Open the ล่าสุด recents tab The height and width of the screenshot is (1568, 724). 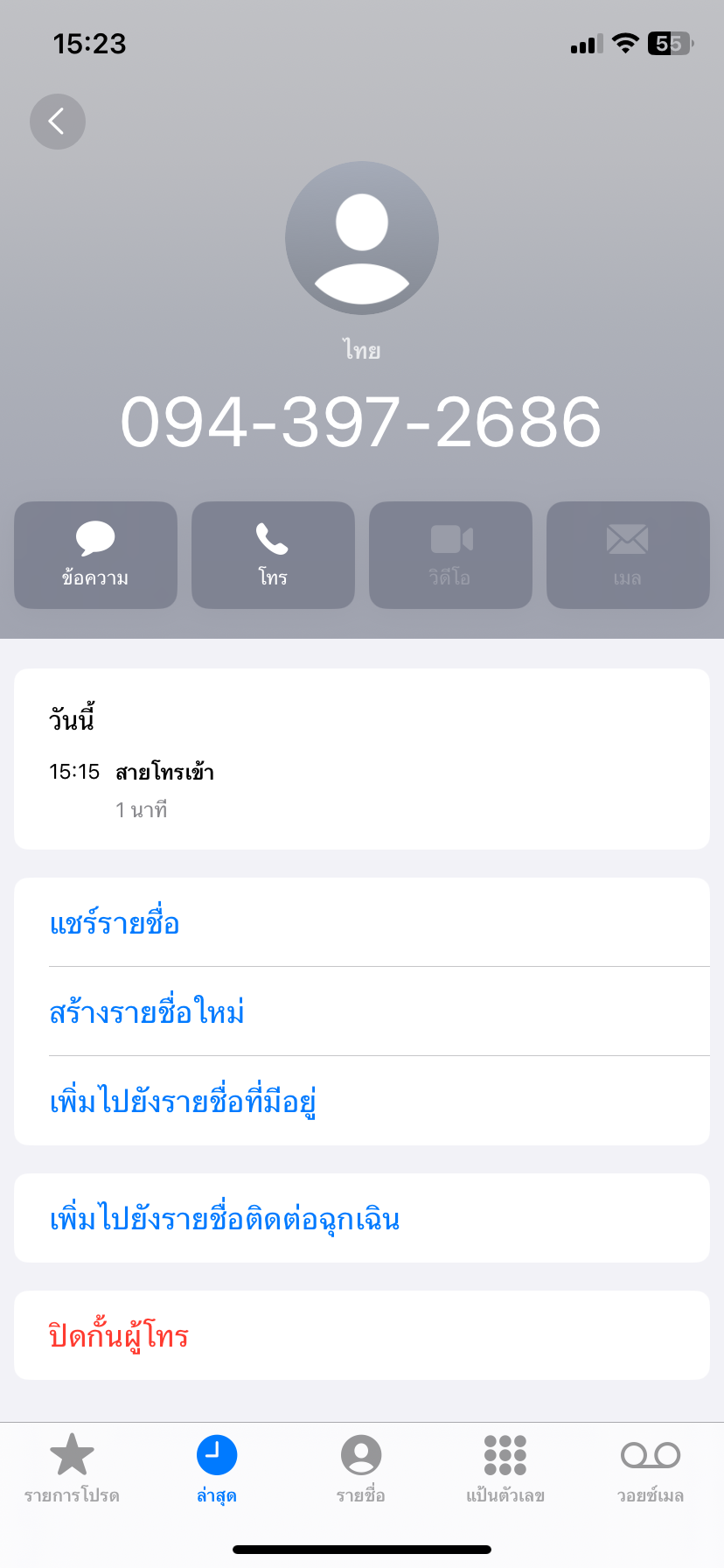217,1469
